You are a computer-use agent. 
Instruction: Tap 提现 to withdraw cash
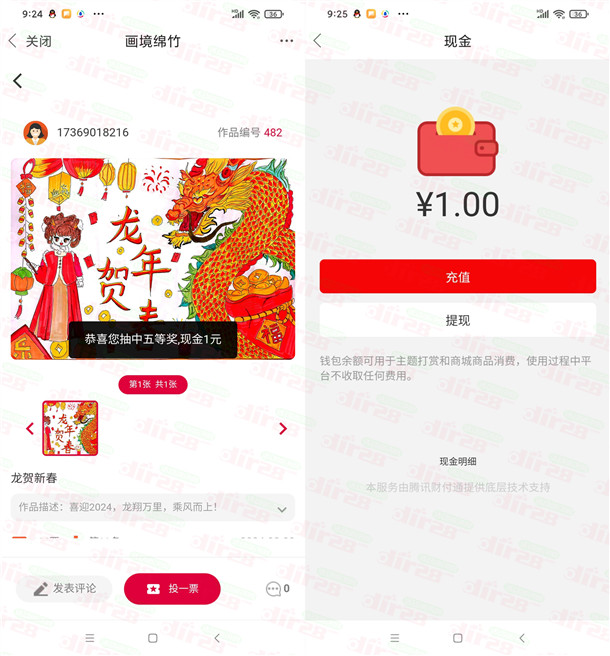click(x=458, y=320)
